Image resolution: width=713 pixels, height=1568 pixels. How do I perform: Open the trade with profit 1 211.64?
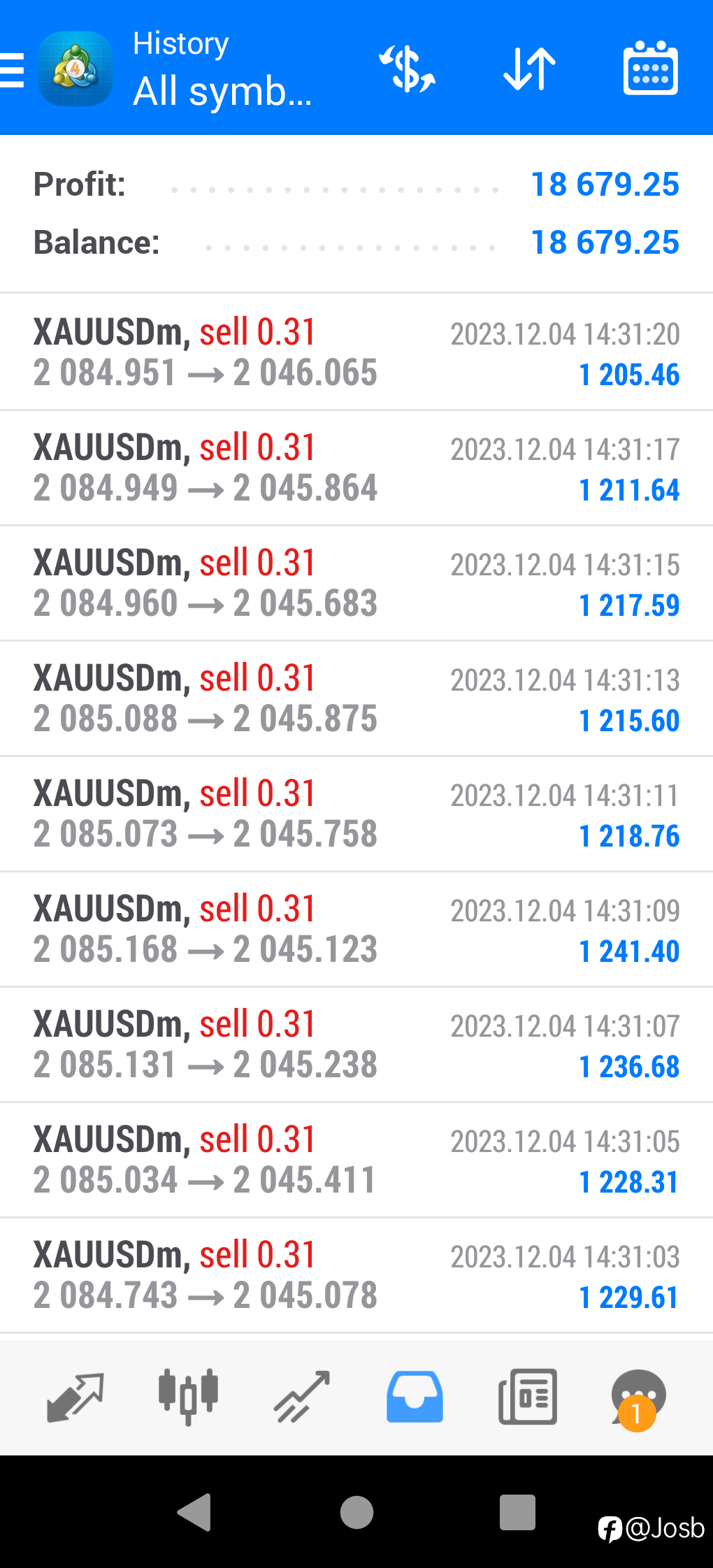coord(356,468)
